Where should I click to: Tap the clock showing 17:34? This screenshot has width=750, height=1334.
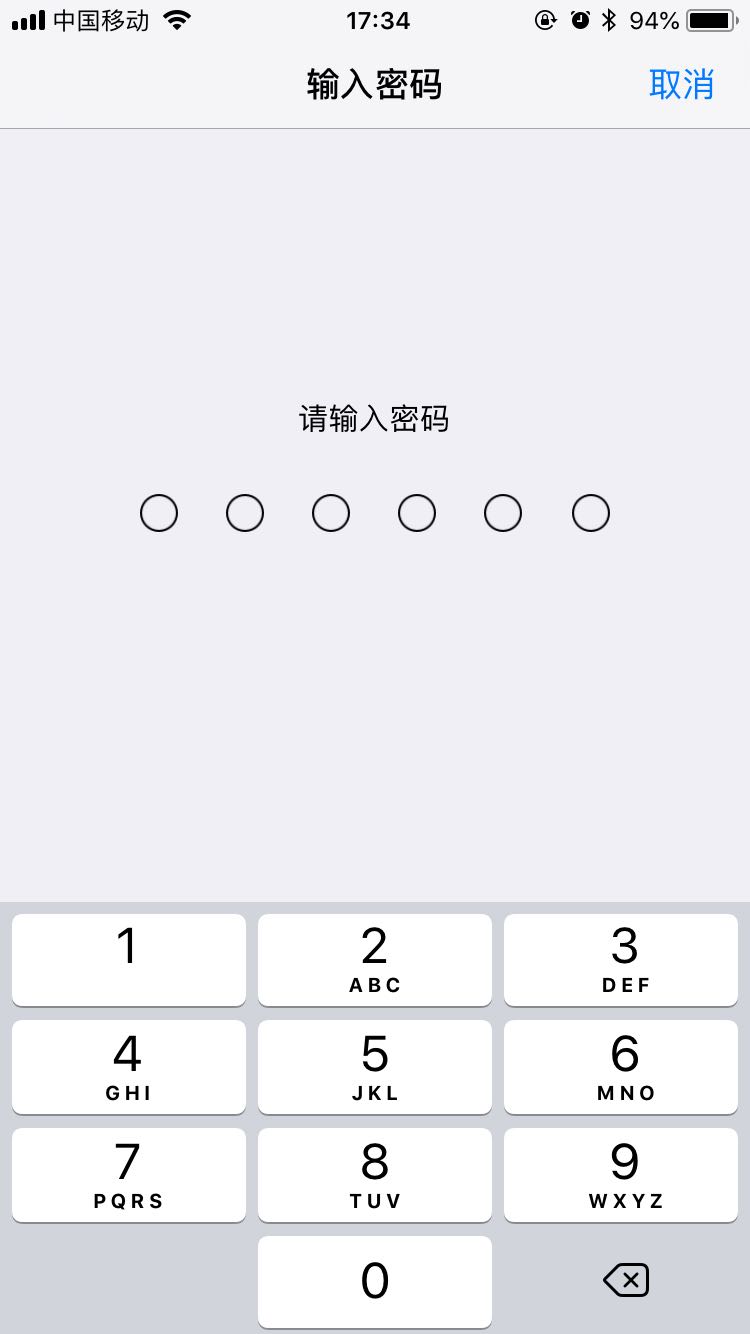tap(378, 20)
